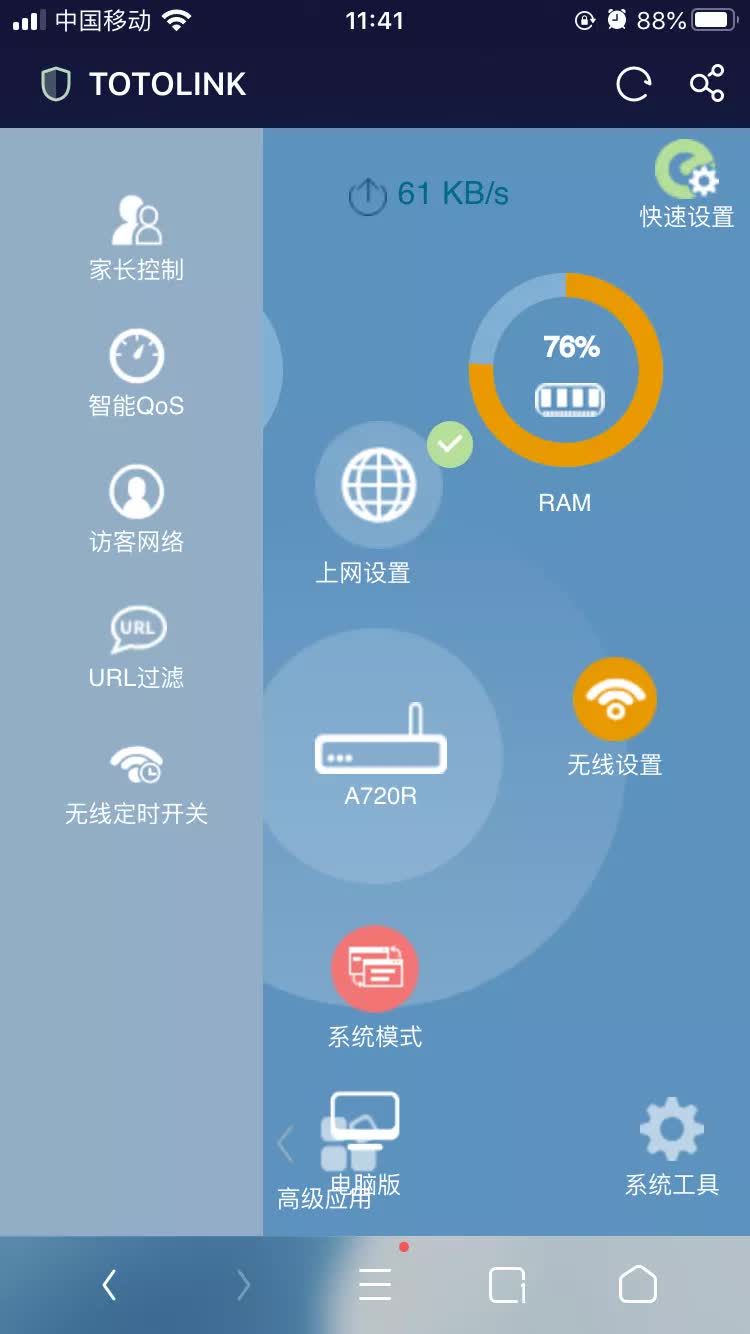Viewport: 750px width, 1334px height.
Task: Open the share menu at top right
Action: click(x=708, y=84)
